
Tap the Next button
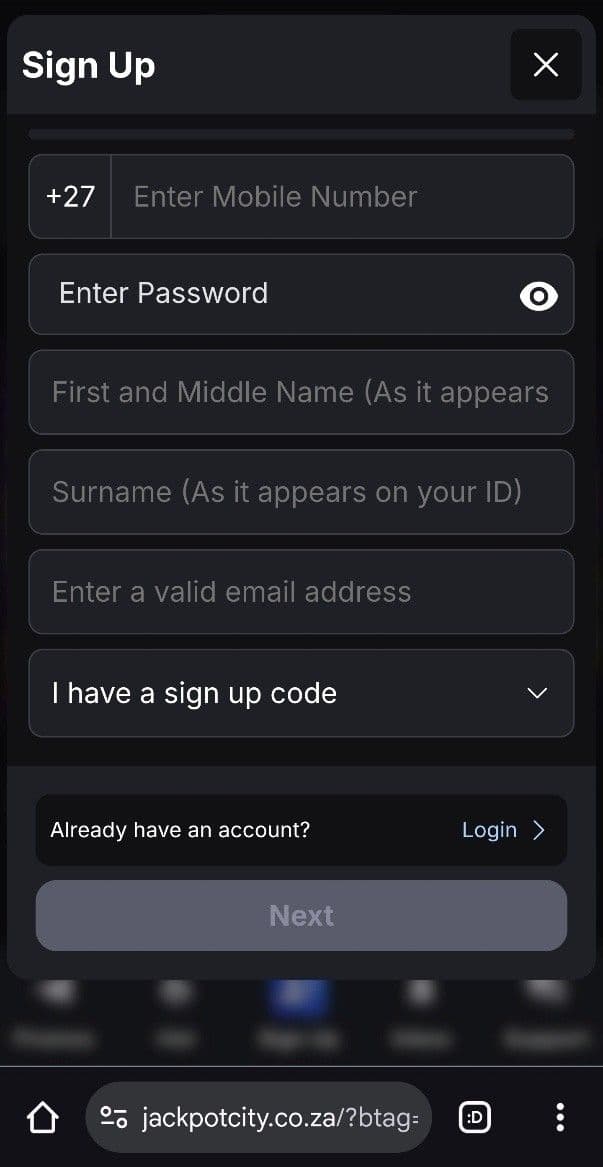coord(301,915)
